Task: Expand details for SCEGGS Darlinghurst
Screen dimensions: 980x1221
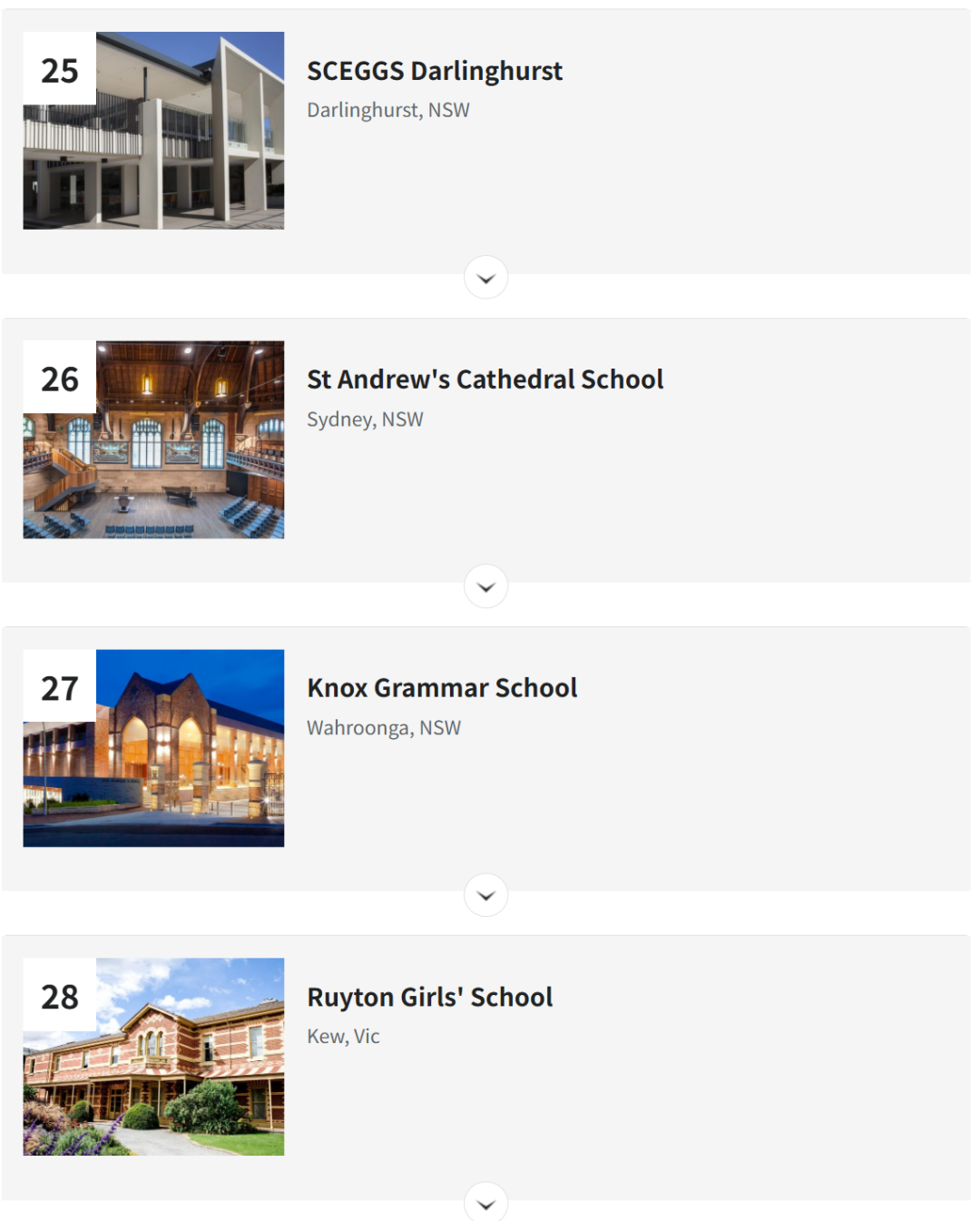Action: tap(485, 278)
